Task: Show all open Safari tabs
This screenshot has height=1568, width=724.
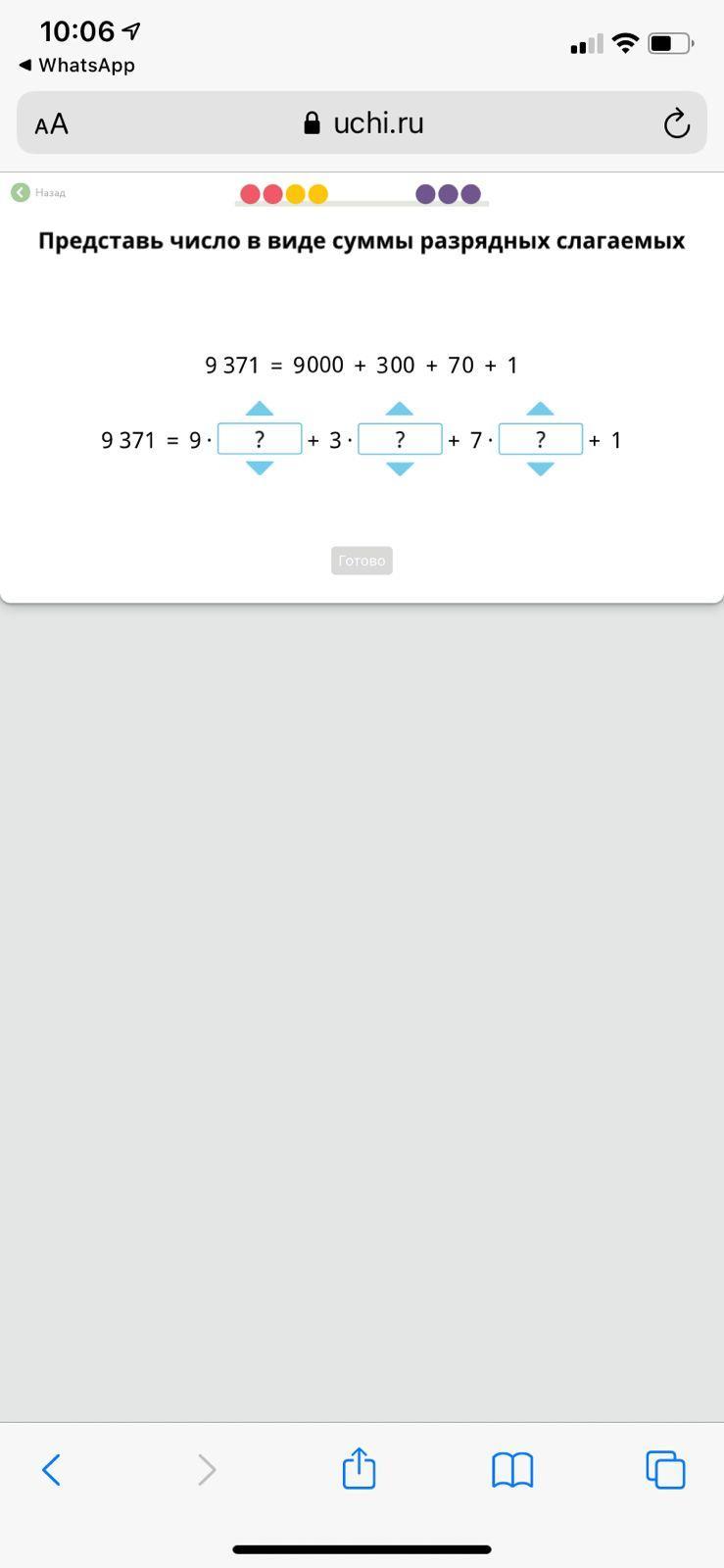Action: [665, 1469]
